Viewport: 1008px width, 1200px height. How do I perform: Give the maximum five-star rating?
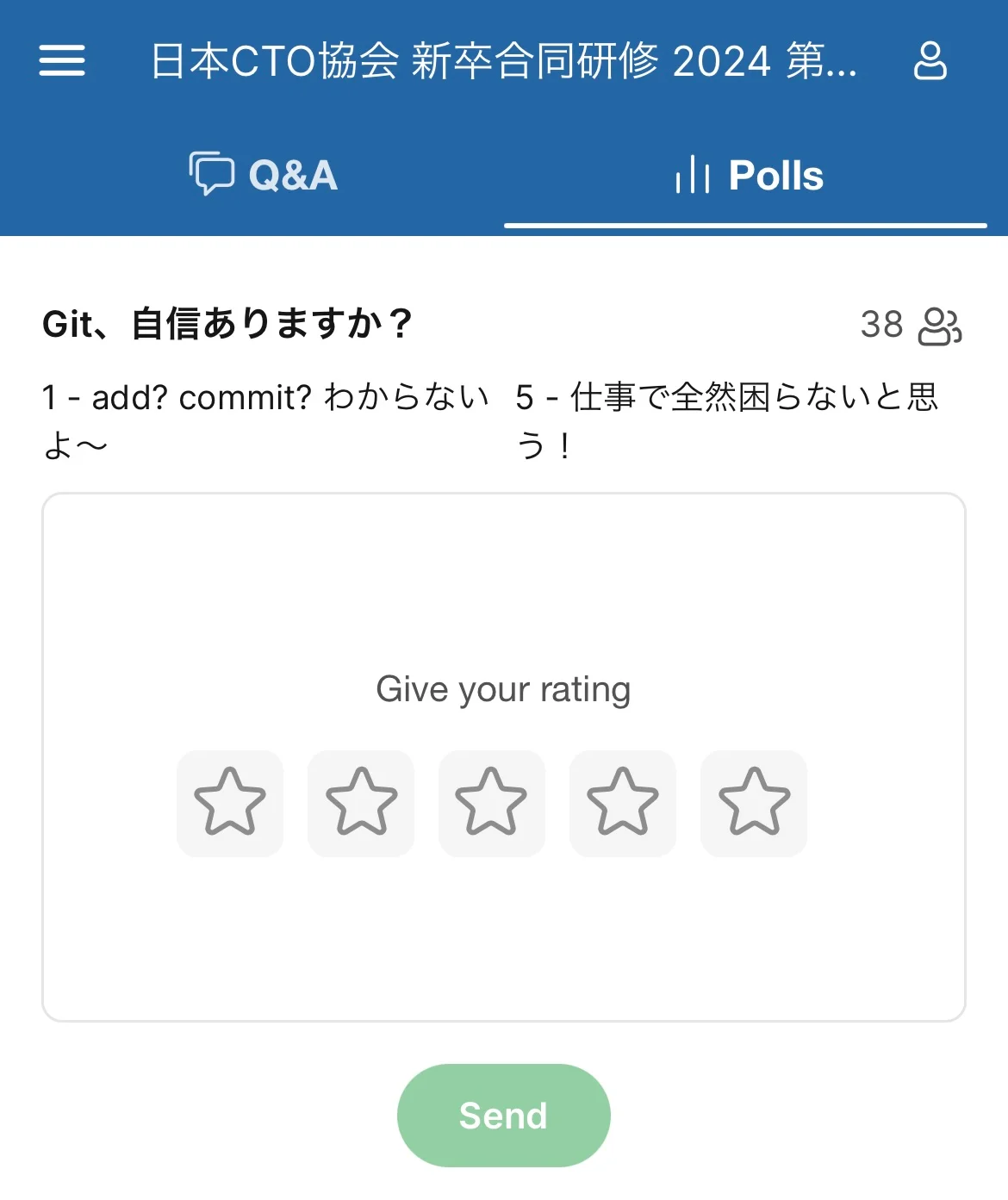tap(754, 803)
